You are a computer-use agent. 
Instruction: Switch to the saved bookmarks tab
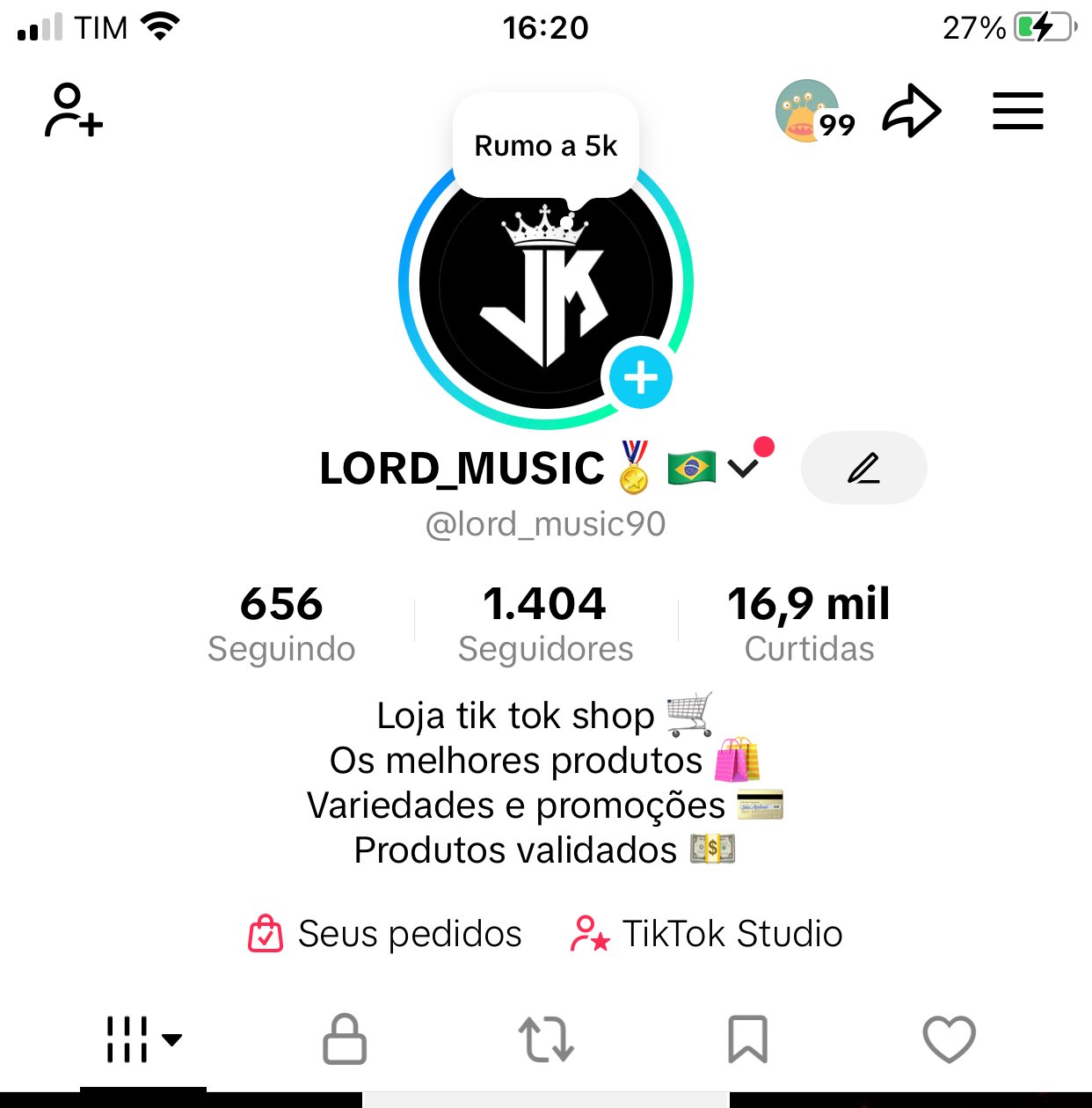(747, 1039)
